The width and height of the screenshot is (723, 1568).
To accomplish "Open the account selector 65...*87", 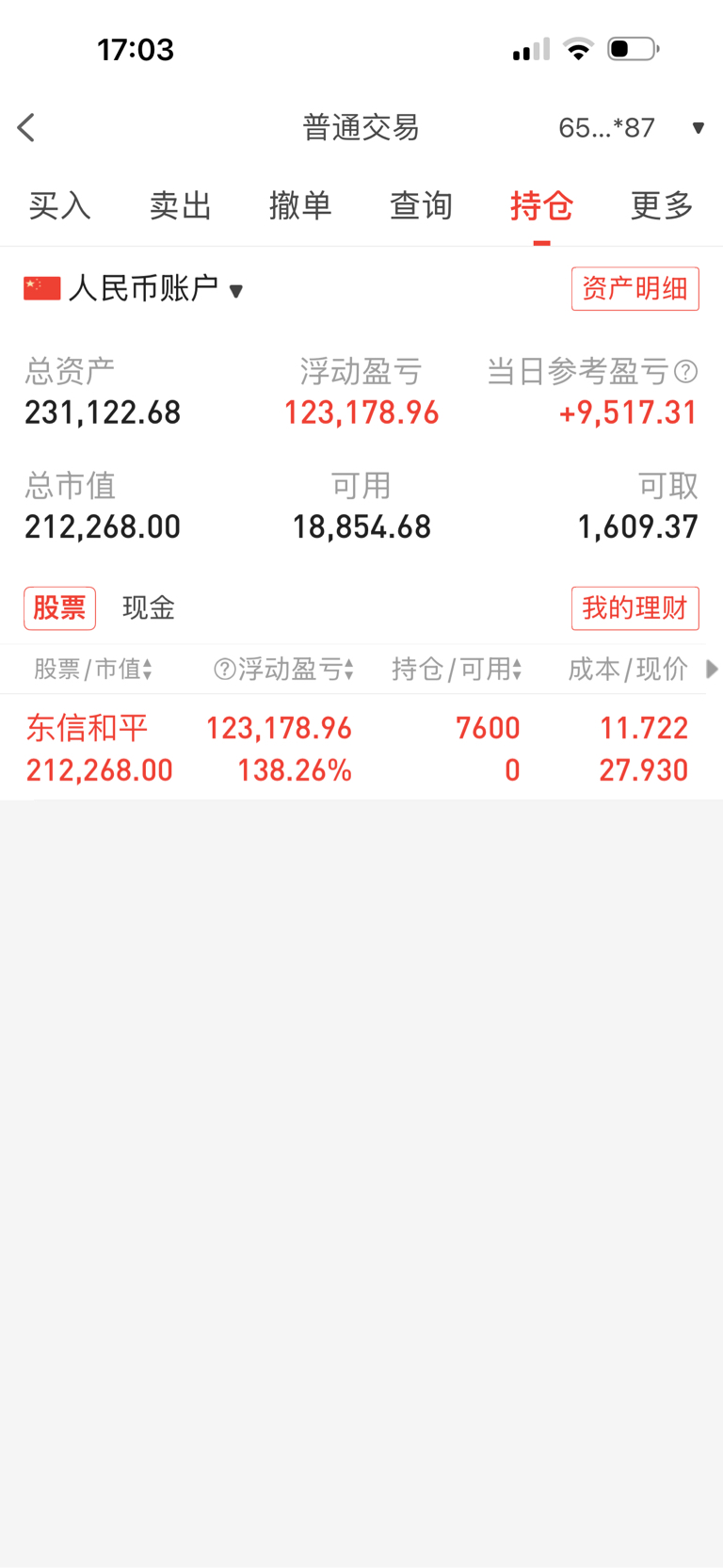I will click(631, 127).
